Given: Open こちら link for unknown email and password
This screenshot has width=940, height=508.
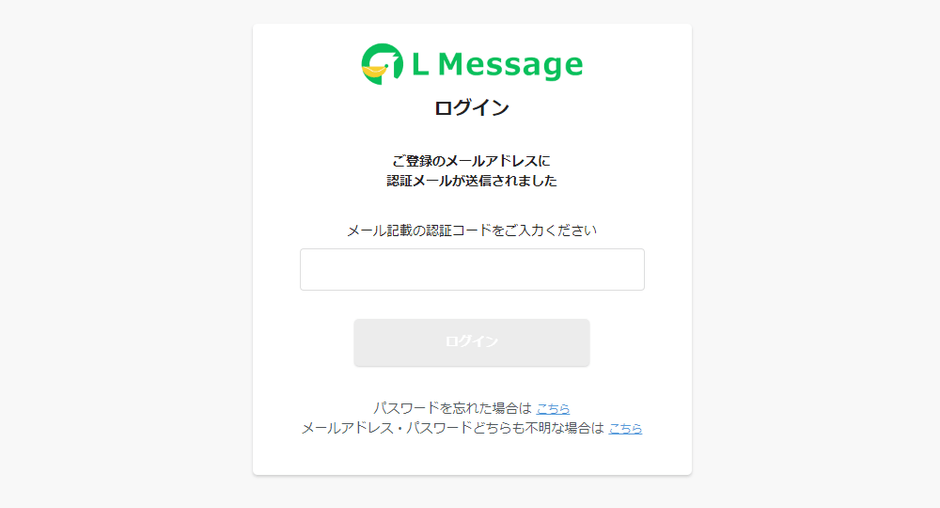Looking at the screenshot, I should coord(625,428).
